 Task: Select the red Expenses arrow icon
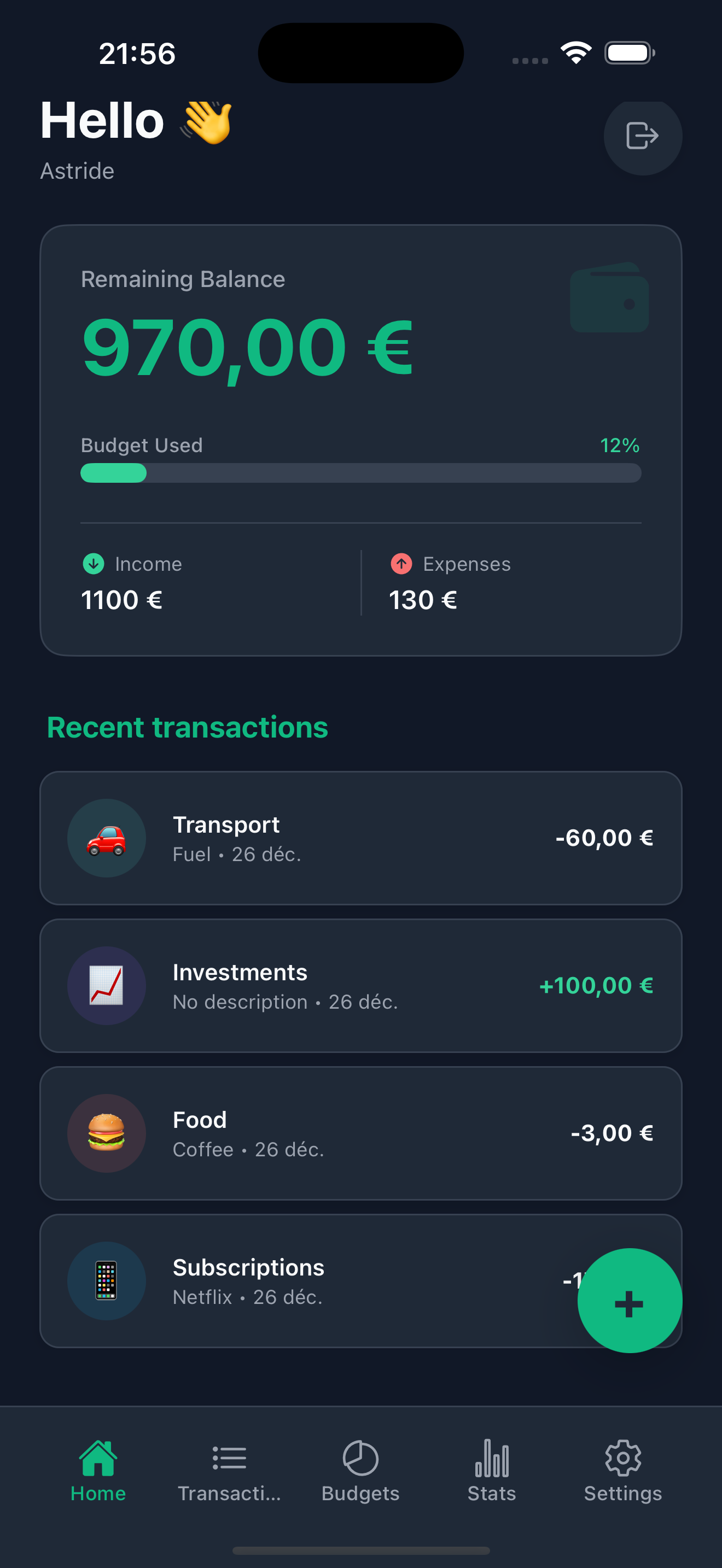pyautogui.click(x=401, y=564)
